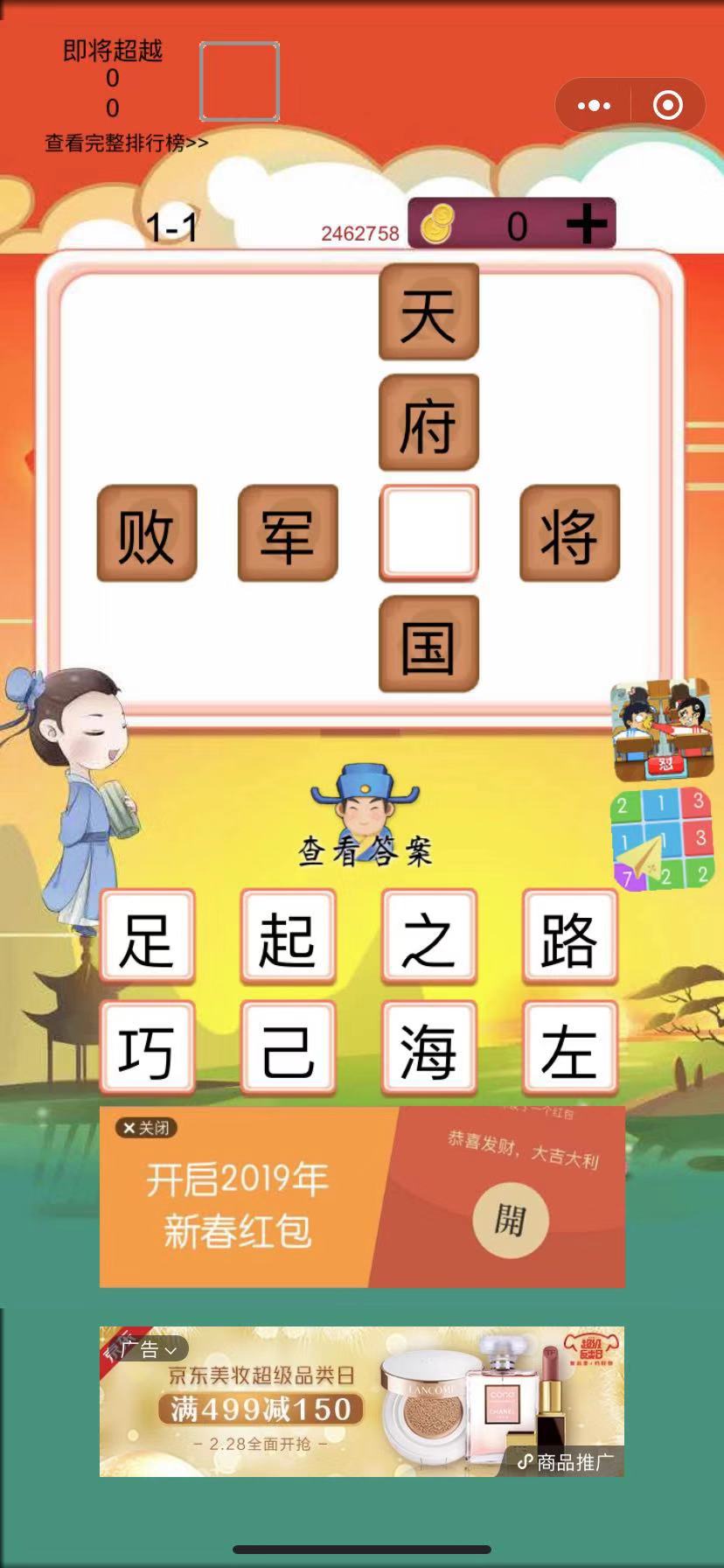This screenshot has height=1568, width=724.
Task: Expand the 广告 ad options dropdown
Action: [150, 1349]
